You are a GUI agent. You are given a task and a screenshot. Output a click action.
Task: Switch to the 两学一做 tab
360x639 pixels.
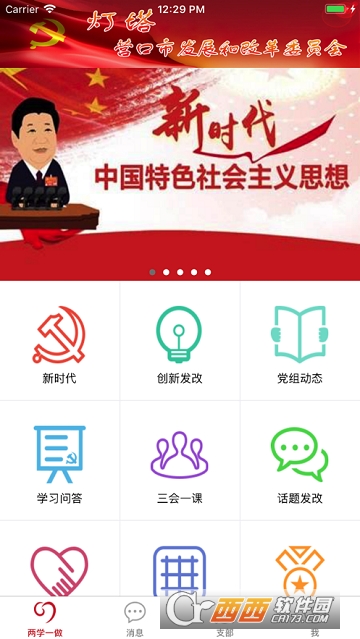(x=45, y=618)
